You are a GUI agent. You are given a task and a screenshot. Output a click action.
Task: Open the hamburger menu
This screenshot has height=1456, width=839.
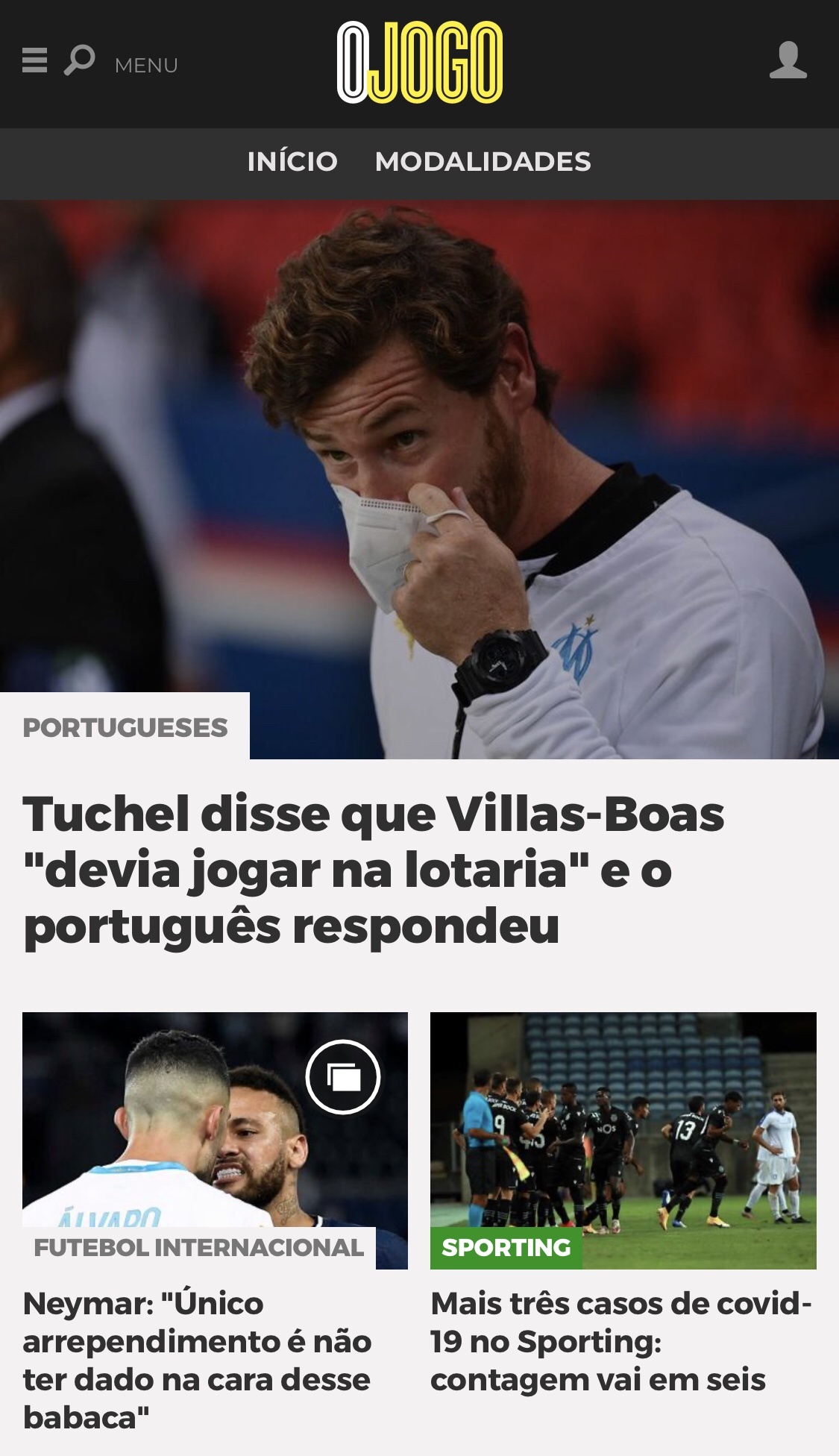click(x=34, y=60)
